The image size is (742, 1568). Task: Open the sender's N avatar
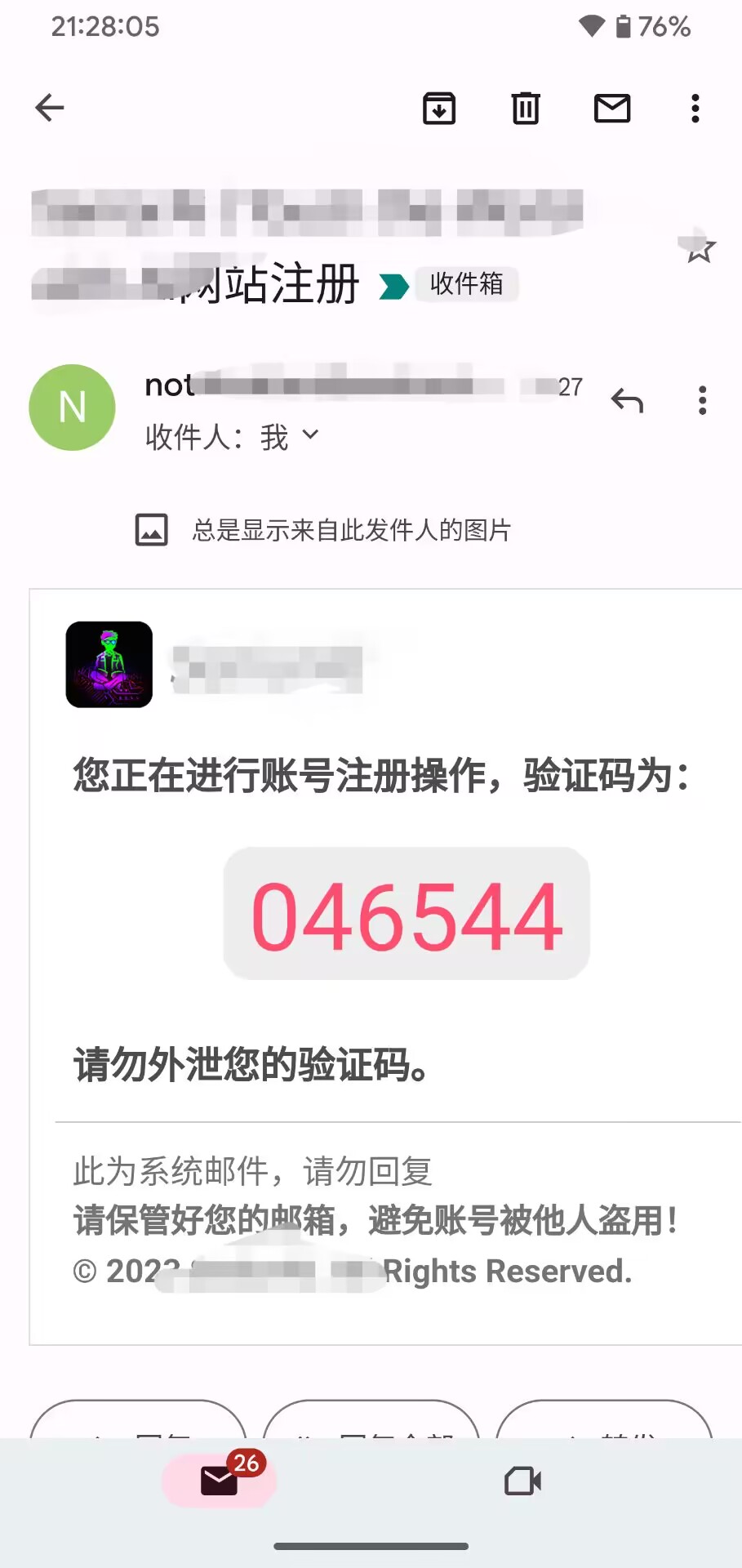click(x=72, y=407)
